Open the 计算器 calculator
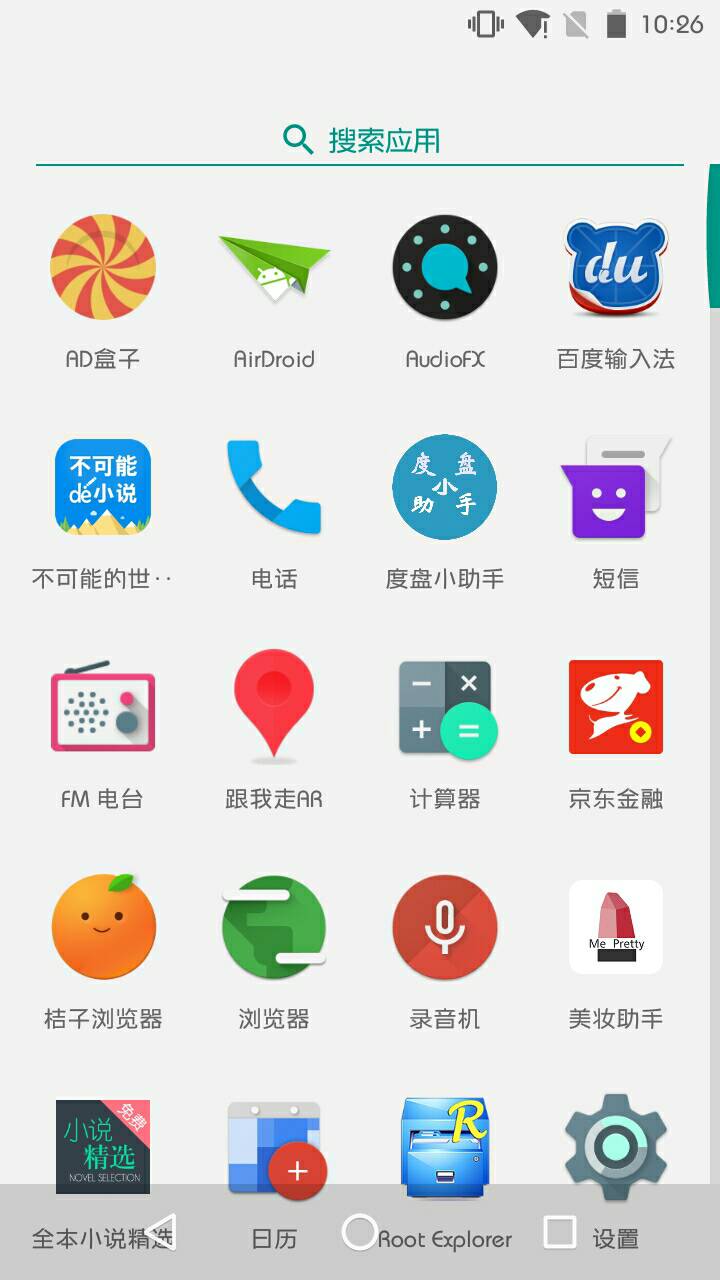Screen dimensions: 720x1280 click(444, 707)
